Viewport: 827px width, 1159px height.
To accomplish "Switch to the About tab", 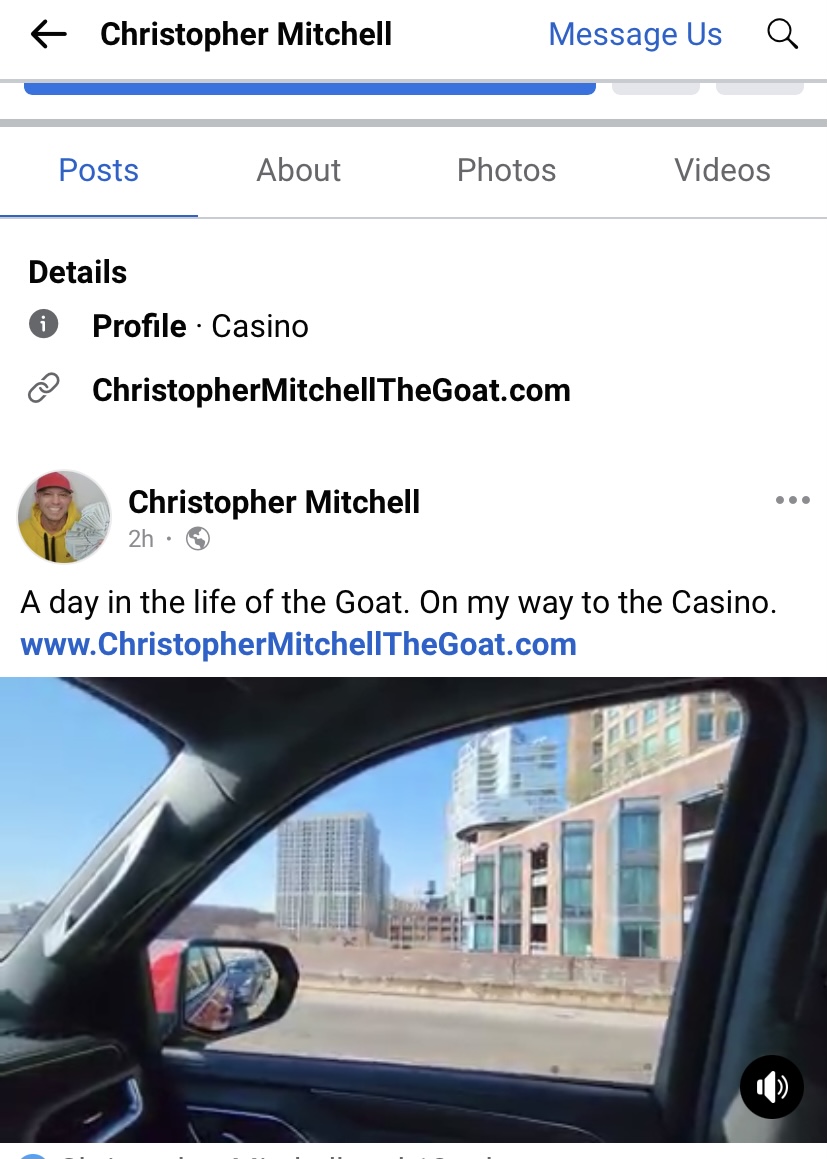I will pyautogui.click(x=299, y=170).
